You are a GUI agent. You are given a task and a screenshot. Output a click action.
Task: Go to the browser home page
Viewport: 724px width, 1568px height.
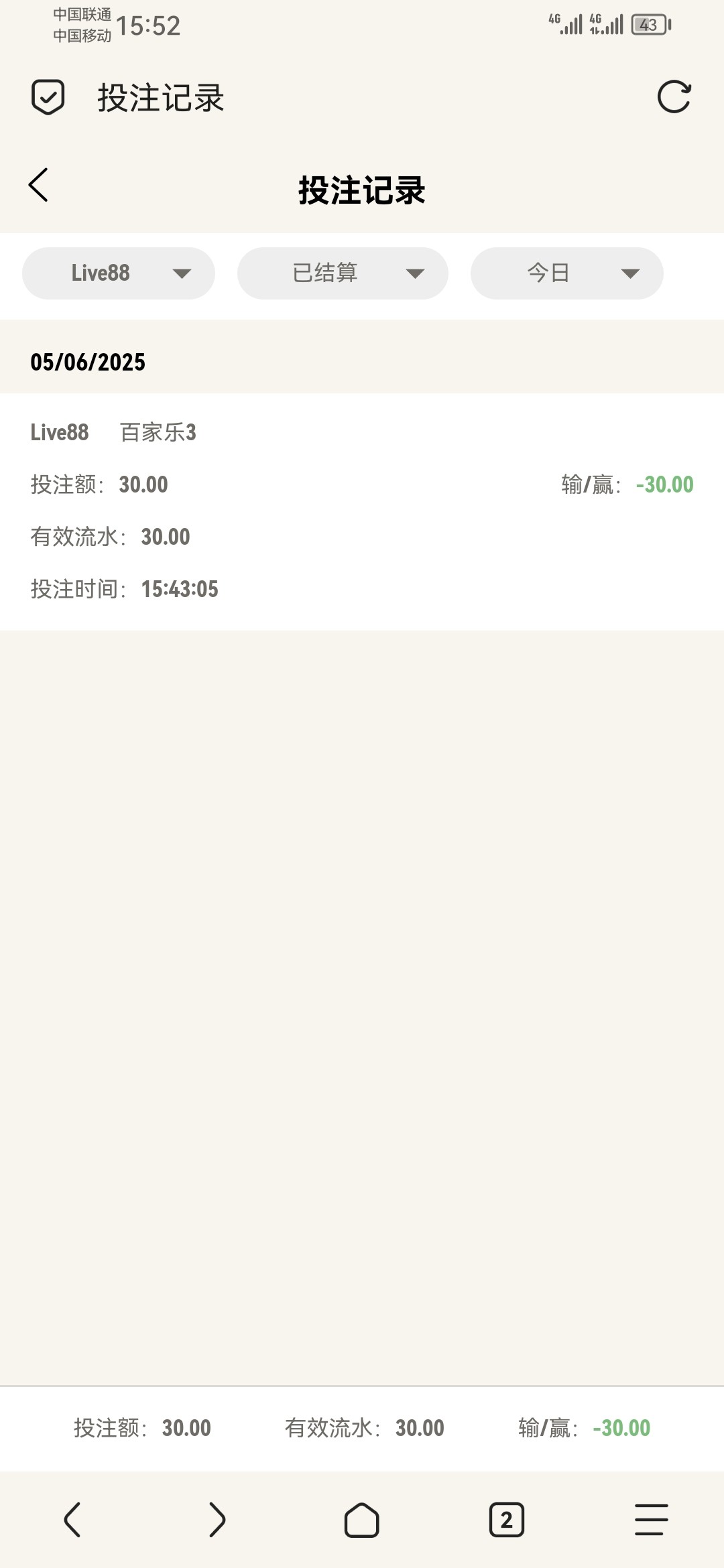click(x=361, y=1519)
